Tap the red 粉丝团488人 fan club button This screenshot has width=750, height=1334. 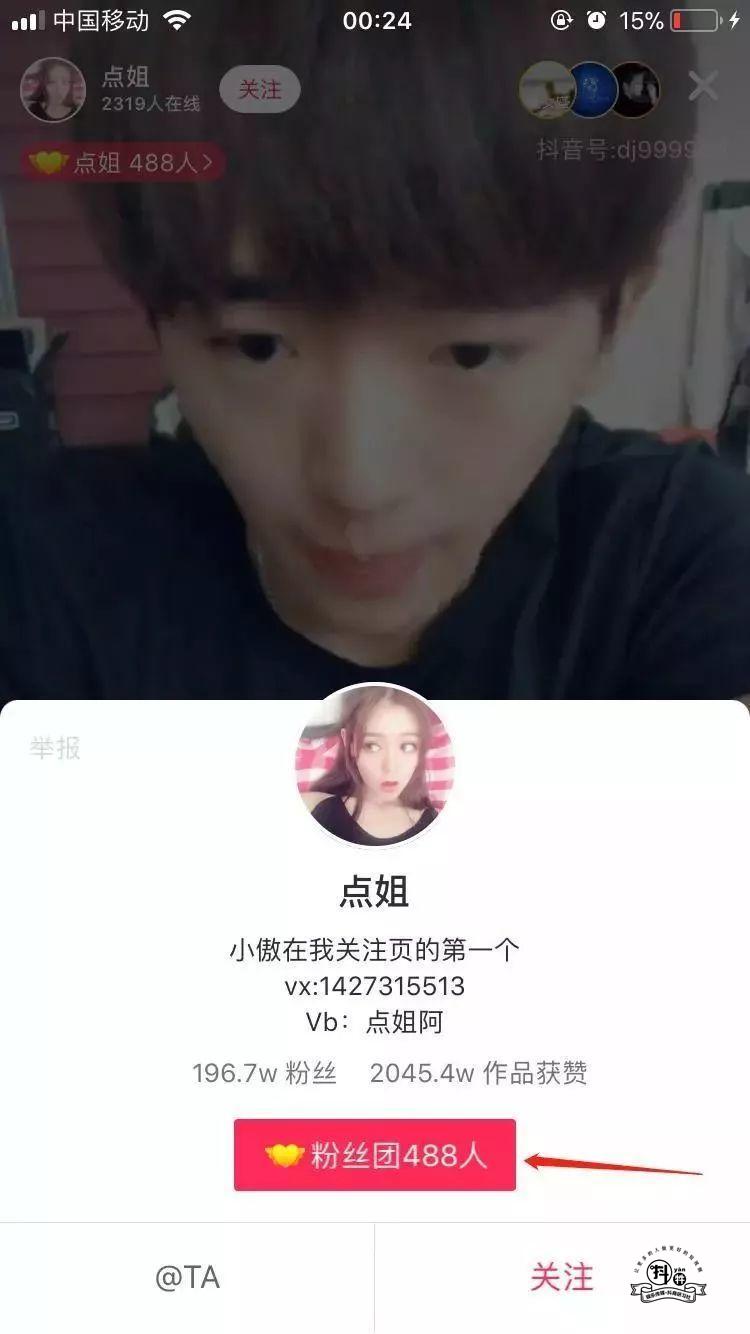tap(375, 1155)
